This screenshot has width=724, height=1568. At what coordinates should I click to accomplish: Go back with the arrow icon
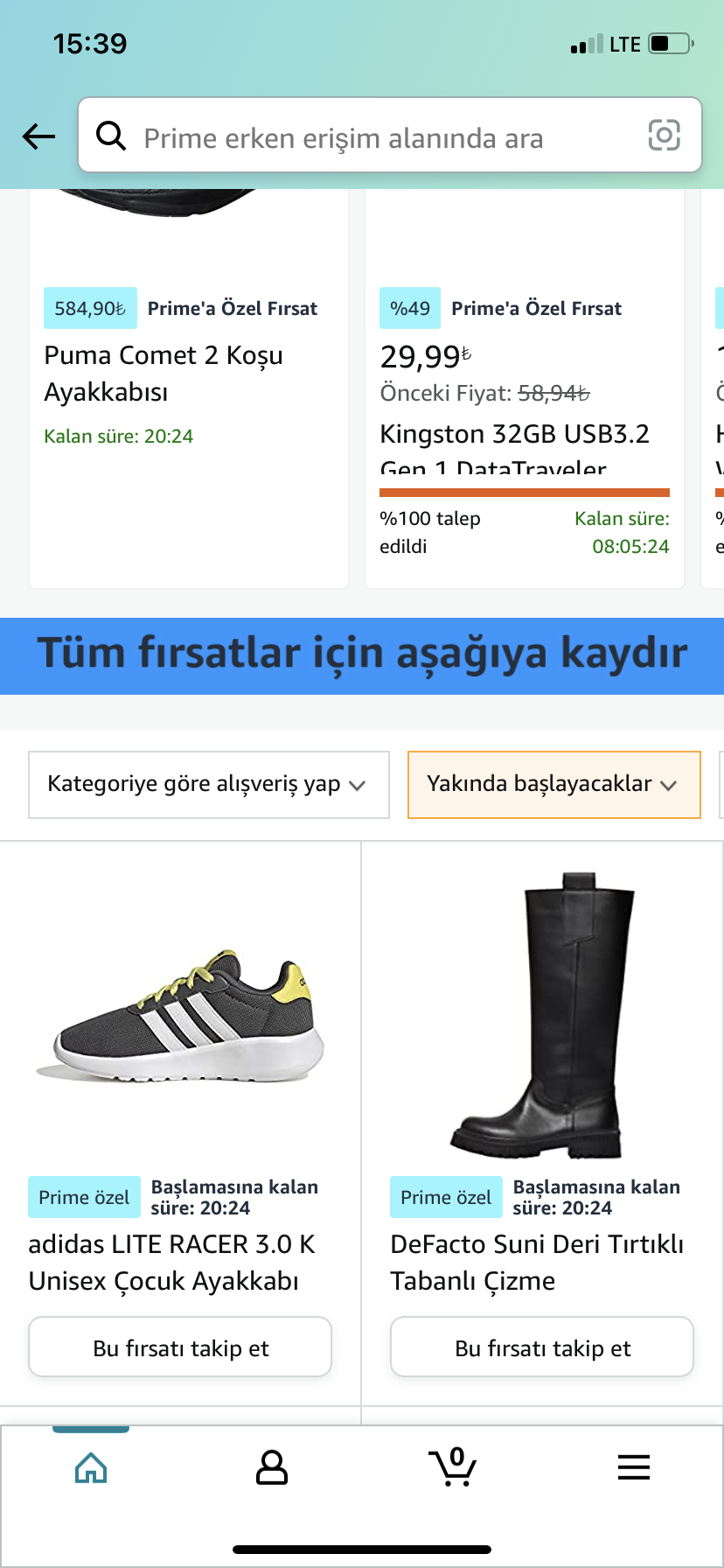[x=38, y=136]
